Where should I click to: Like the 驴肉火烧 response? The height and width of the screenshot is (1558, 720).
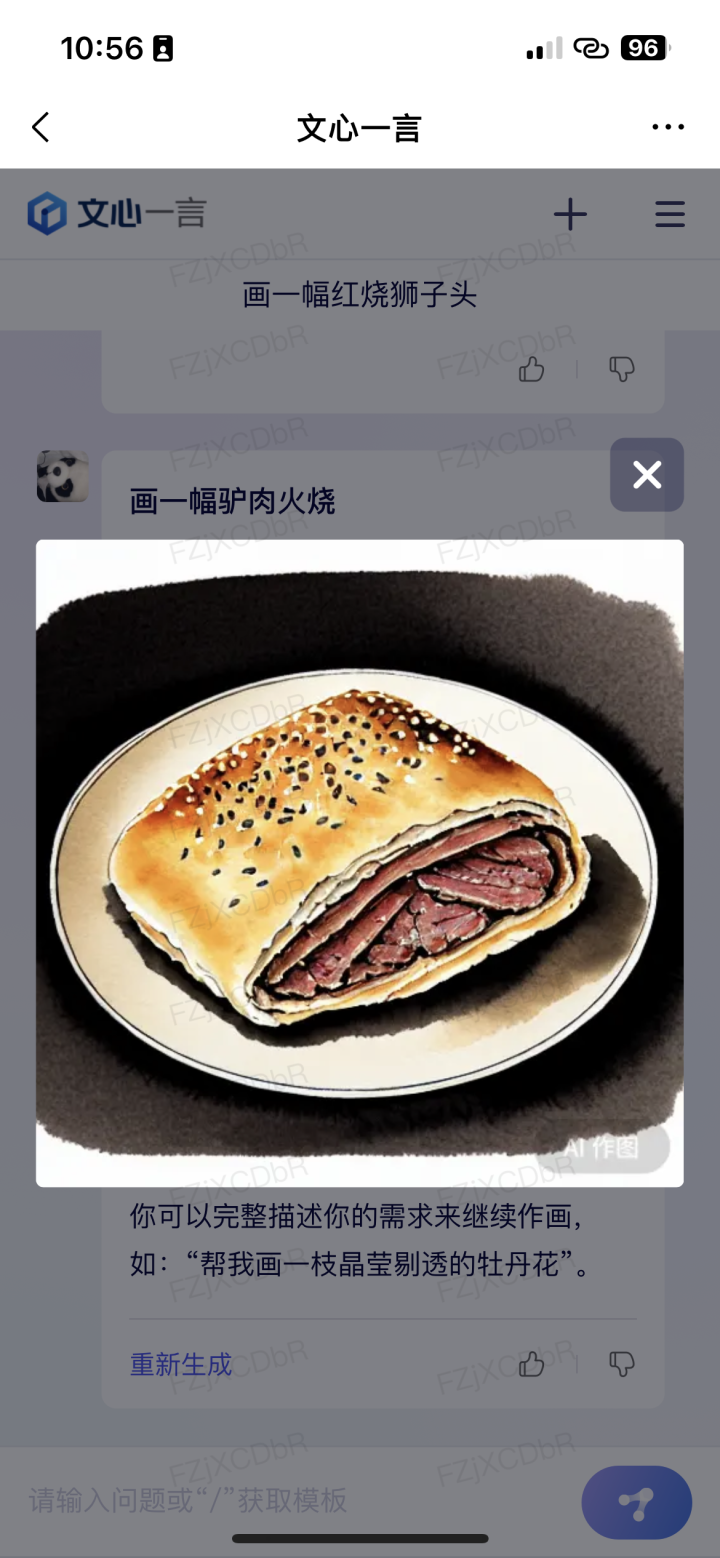532,1364
